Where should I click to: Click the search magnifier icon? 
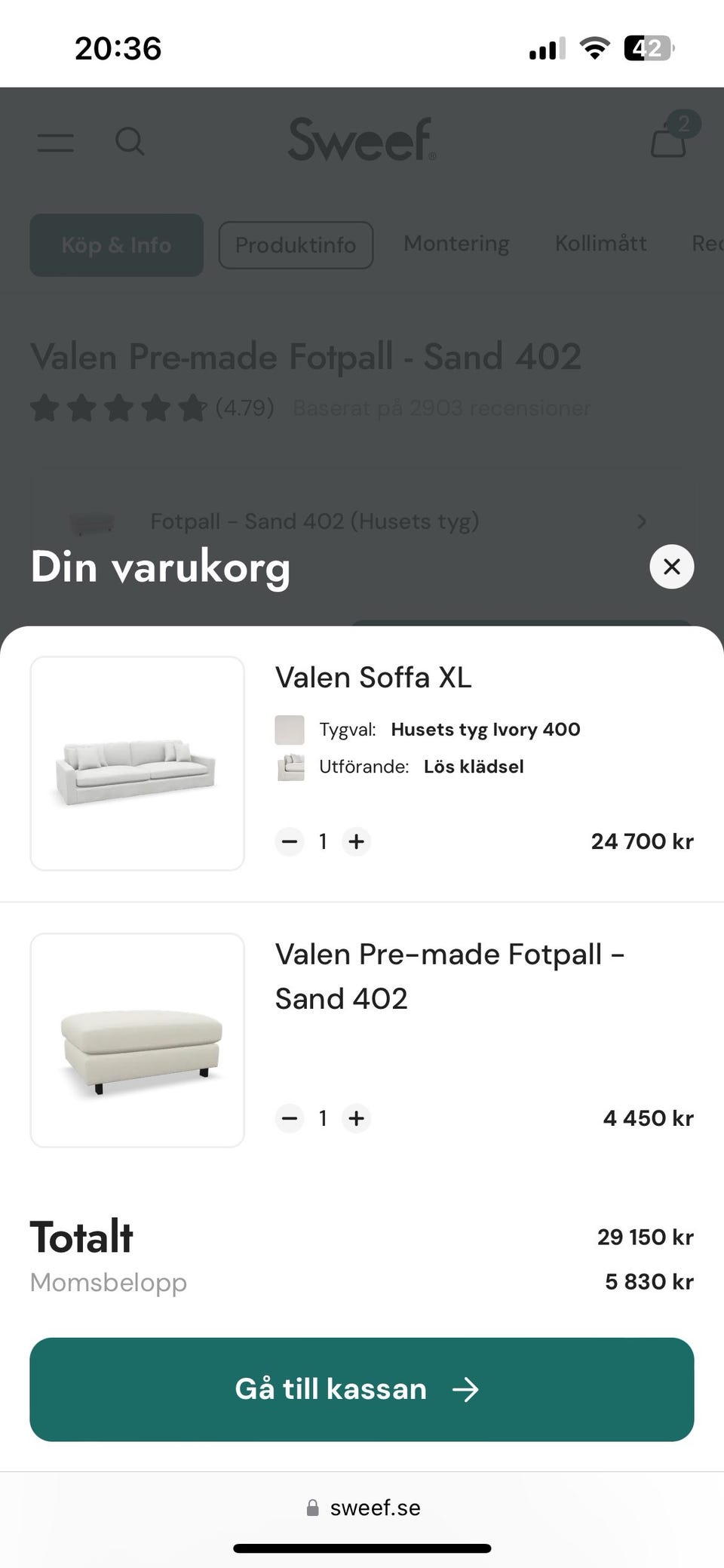pyautogui.click(x=129, y=142)
